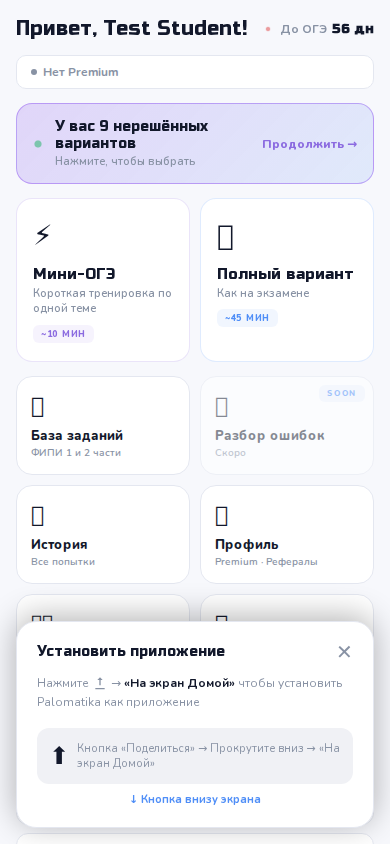Open the Мини-ОГЭ card
The width and height of the screenshot is (390, 844).
coord(103,280)
